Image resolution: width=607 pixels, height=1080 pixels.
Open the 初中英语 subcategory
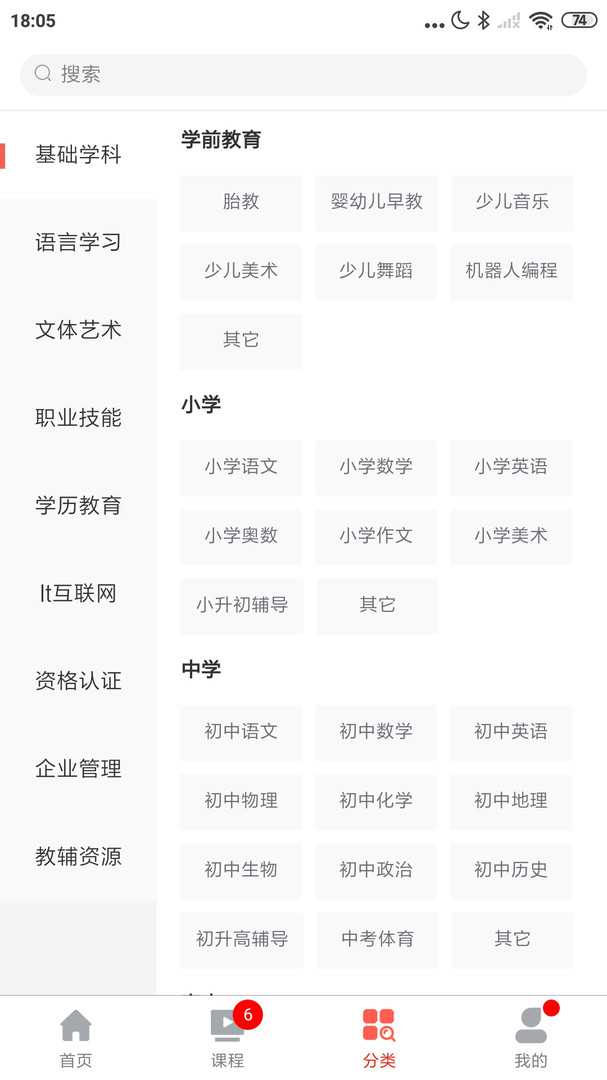click(x=511, y=732)
